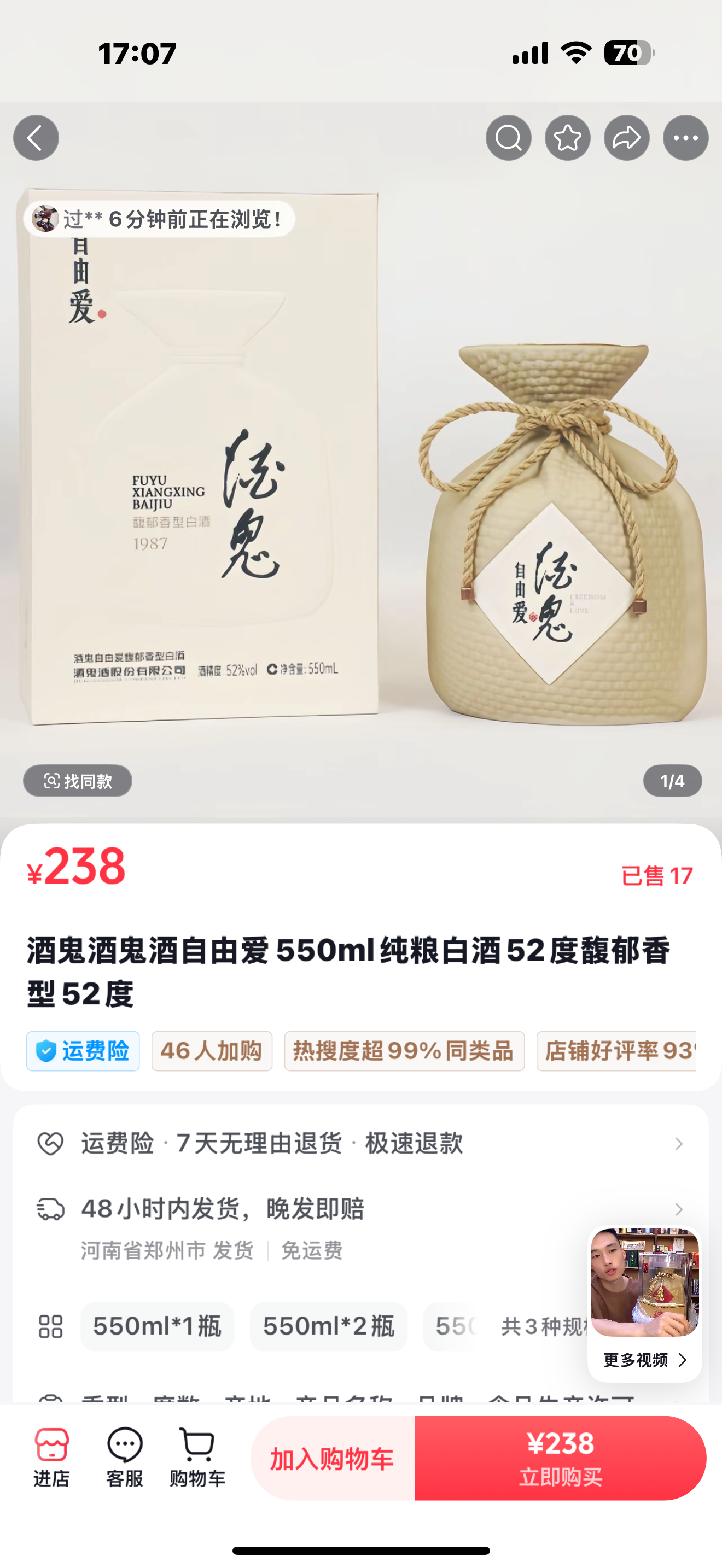Open the 运费险·7天无理由退货 guarantee row

click(360, 1143)
